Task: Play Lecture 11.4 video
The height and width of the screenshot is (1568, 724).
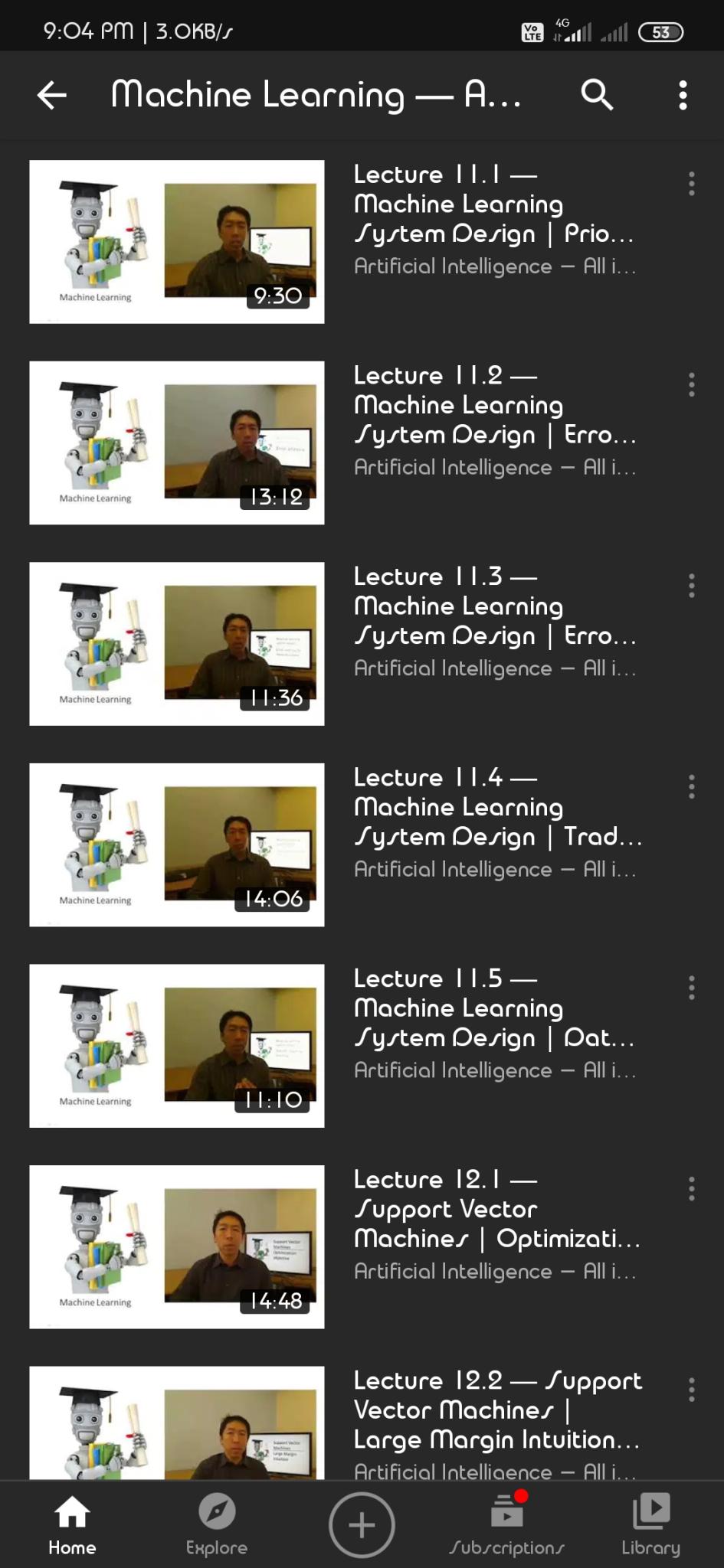Action: click(x=177, y=844)
